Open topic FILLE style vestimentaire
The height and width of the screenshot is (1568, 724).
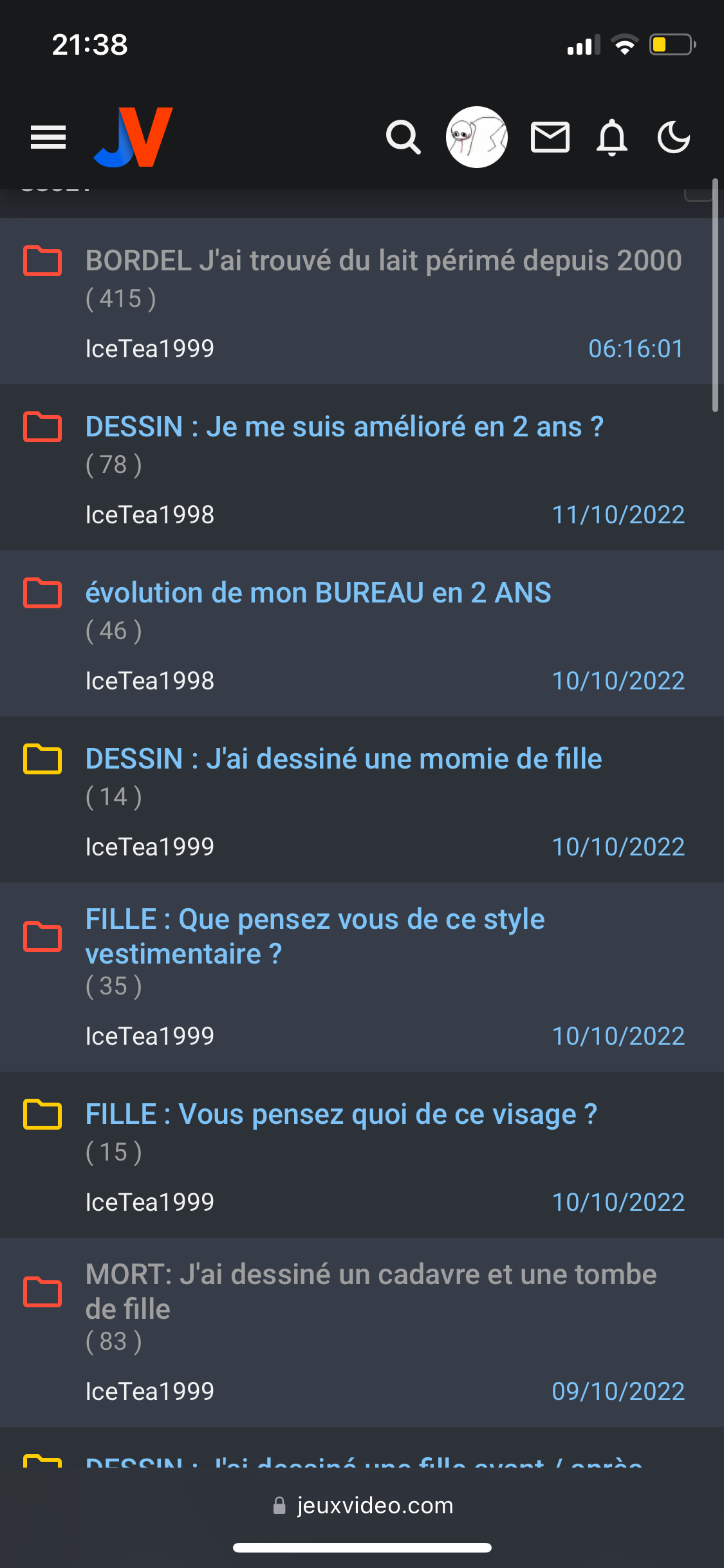[315, 936]
